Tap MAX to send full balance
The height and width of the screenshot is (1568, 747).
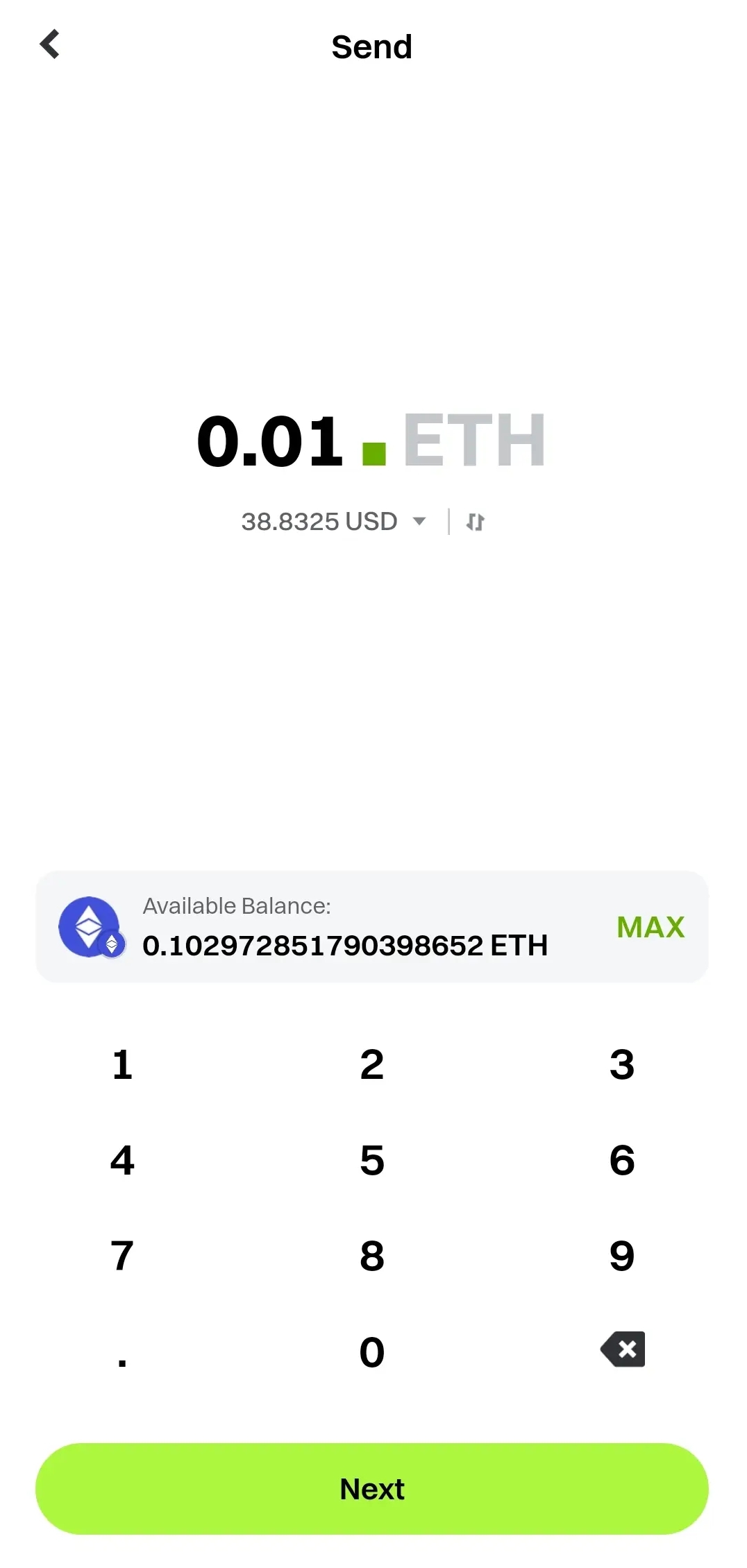(x=650, y=927)
